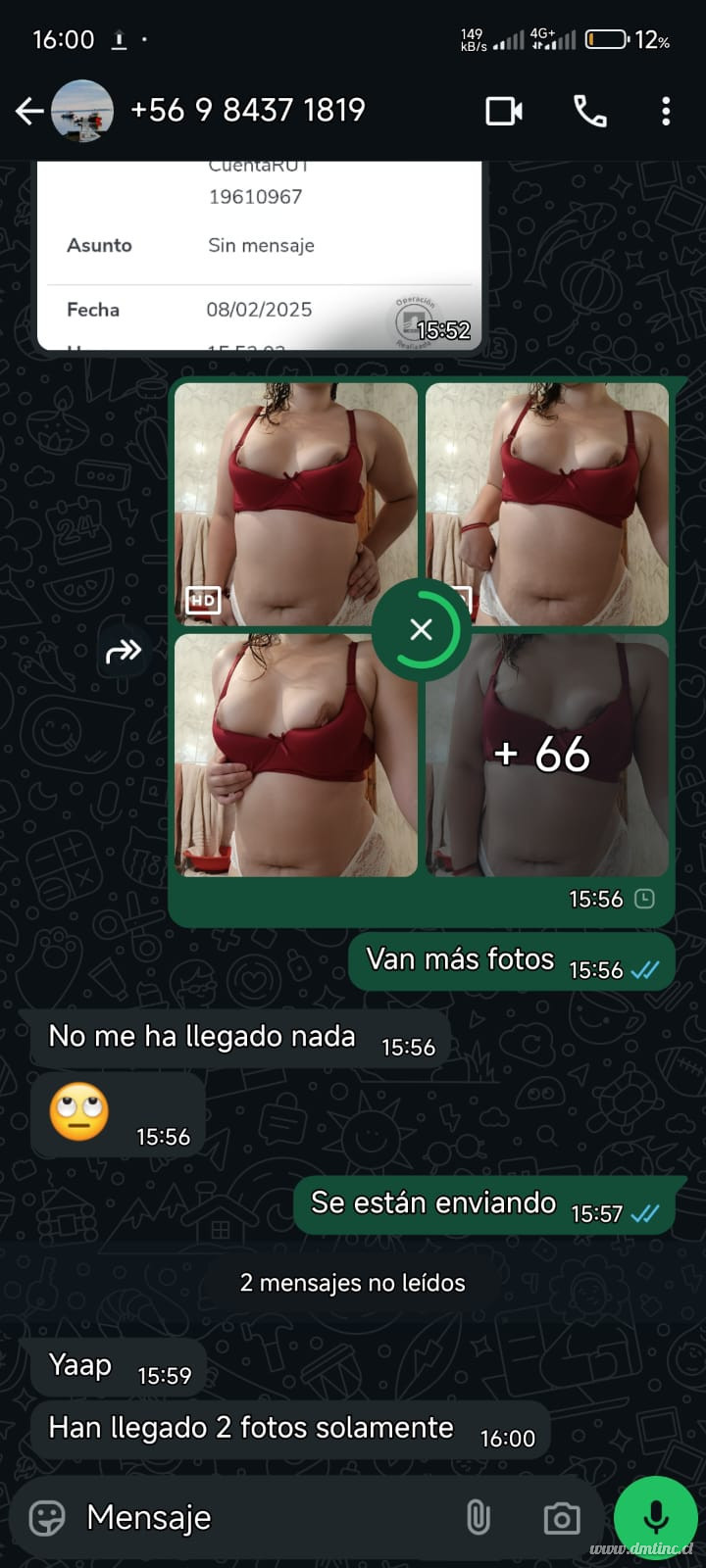706x1568 pixels.
Task: Start a video call
Action: click(x=504, y=112)
